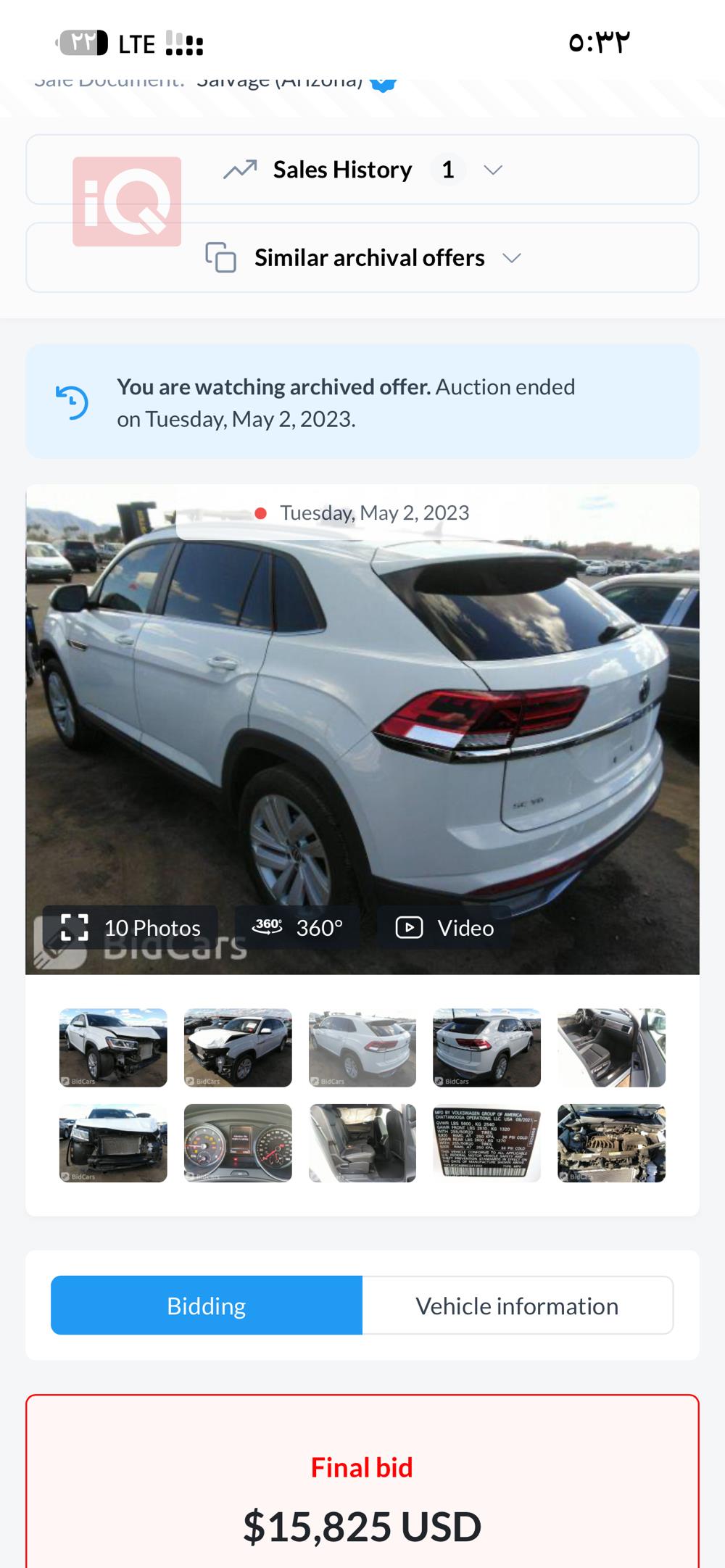View the engine bay thumbnail
This screenshot has width=725, height=1568.
pyautogui.click(x=611, y=1143)
